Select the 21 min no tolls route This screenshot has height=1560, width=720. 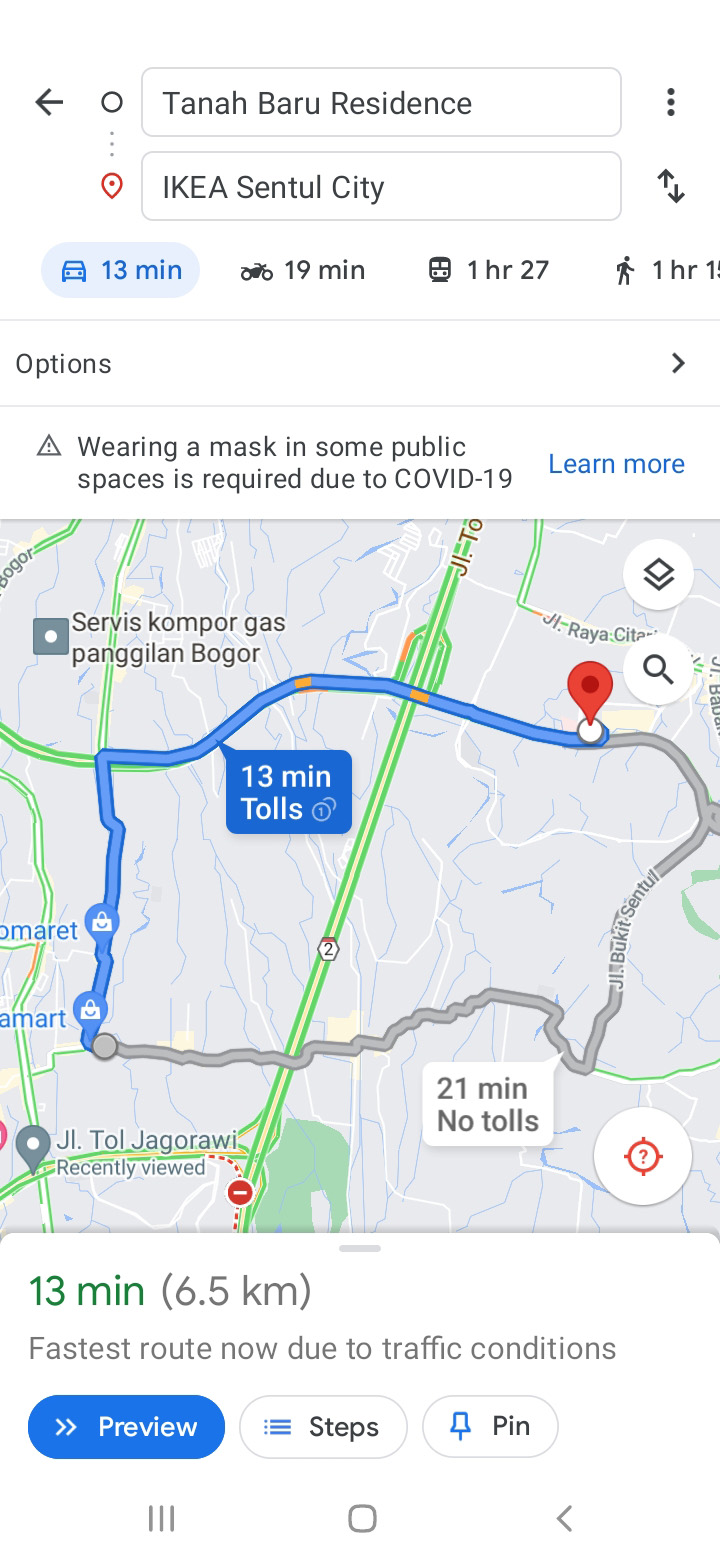487,1104
